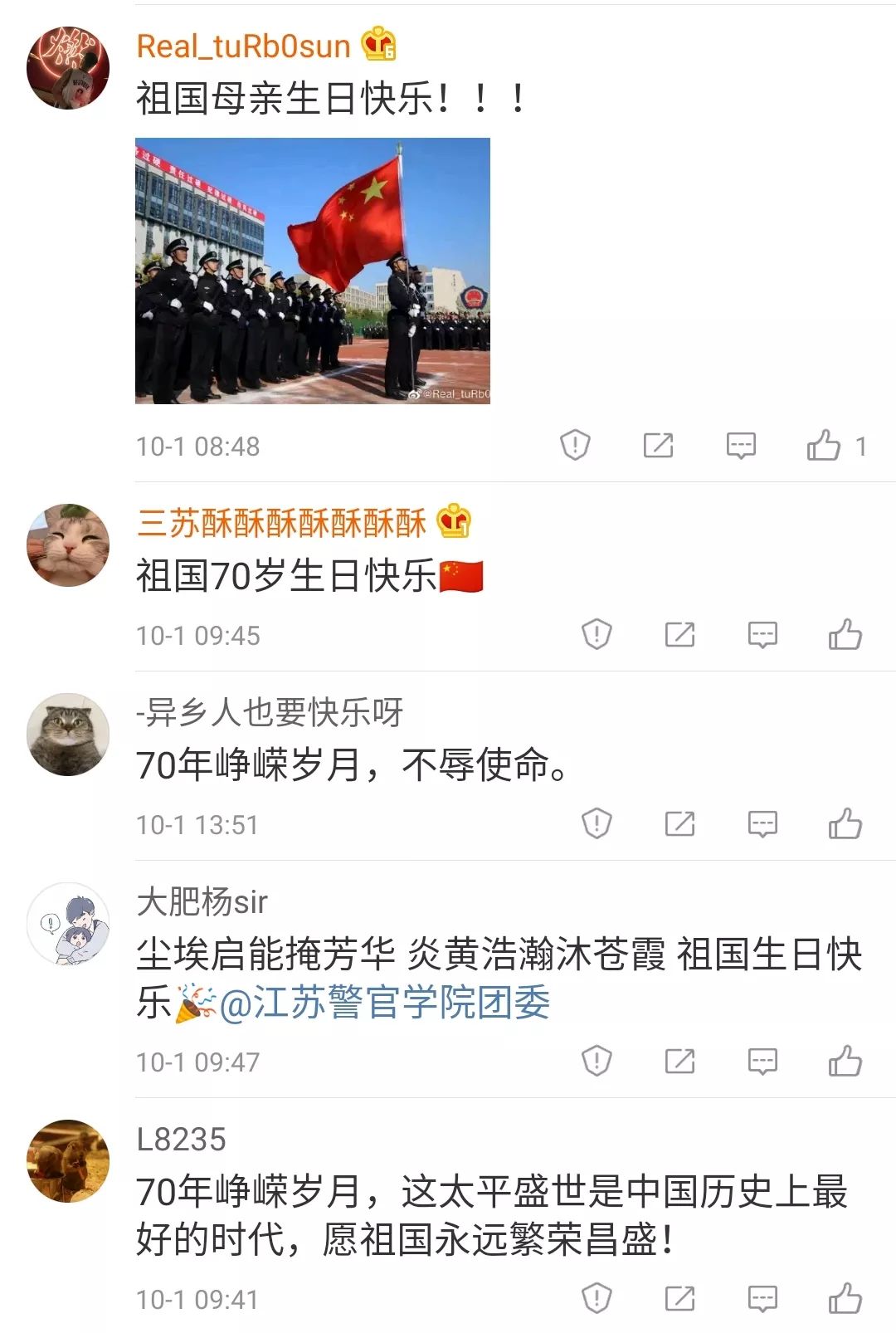Repost -异乡人也要快乐呀's comment

(679, 824)
